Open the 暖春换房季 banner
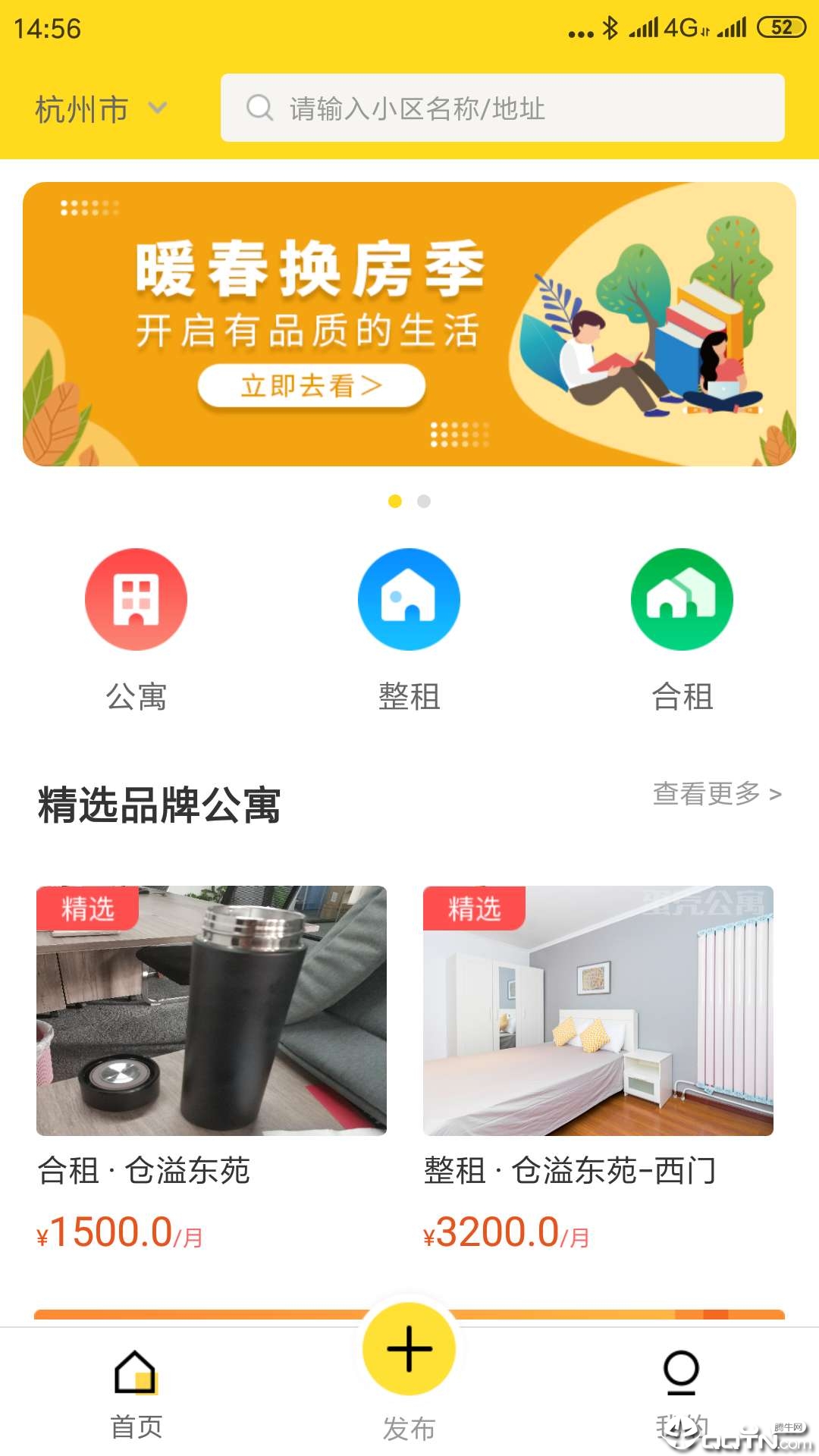 tap(409, 324)
